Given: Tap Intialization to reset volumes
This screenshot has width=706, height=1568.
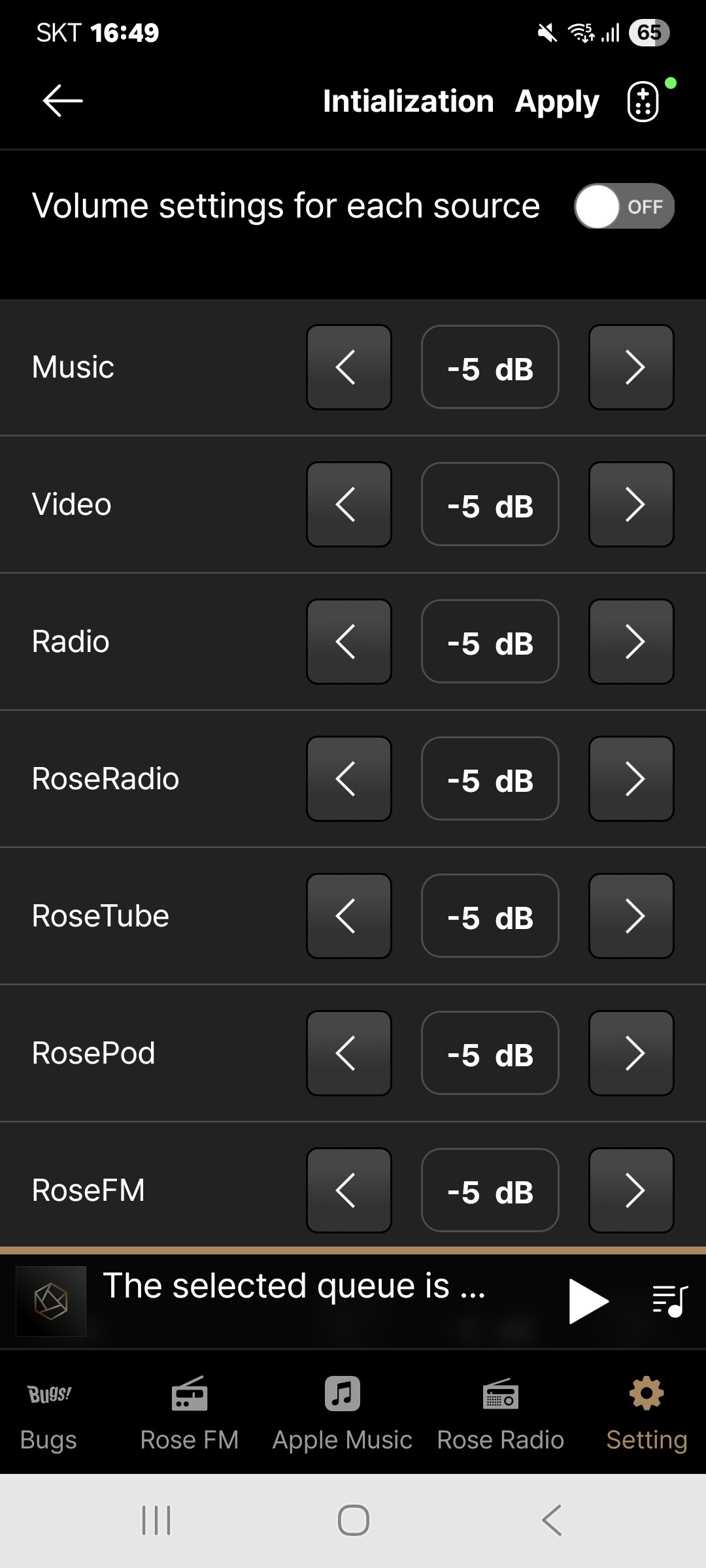Looking at the screenshot, I should (408, 101).
